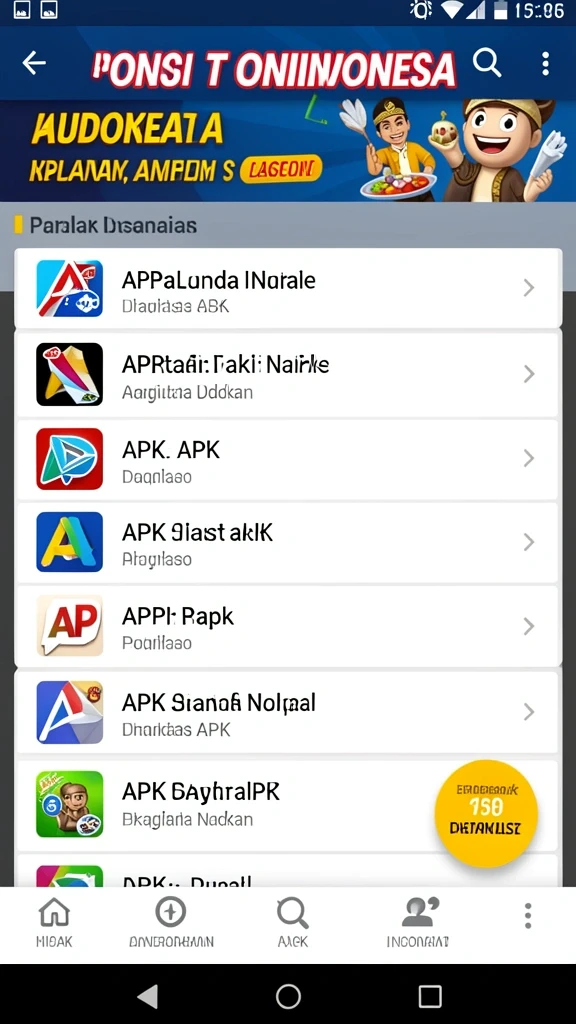Open the bottom bar three-dot menu
Viewport: 576px width, 1024px height.
pyautogui.click(x=528, y=916)
